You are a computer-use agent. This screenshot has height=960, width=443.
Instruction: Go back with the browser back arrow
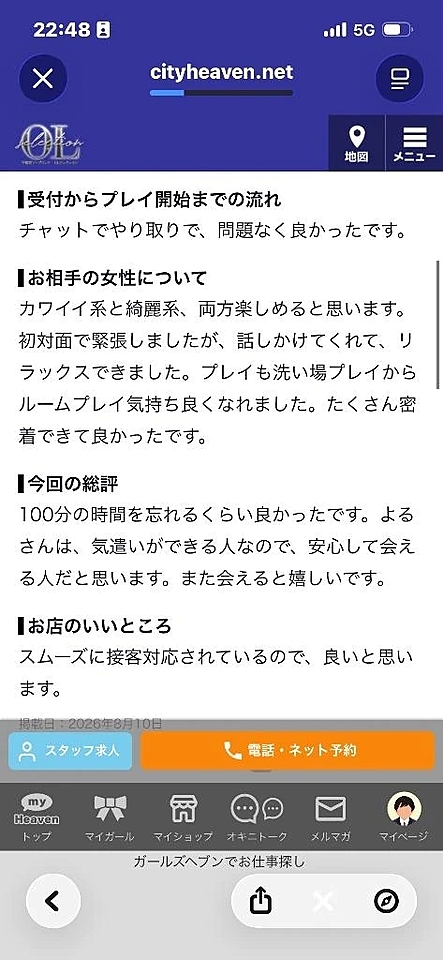(x=53, y=901)
